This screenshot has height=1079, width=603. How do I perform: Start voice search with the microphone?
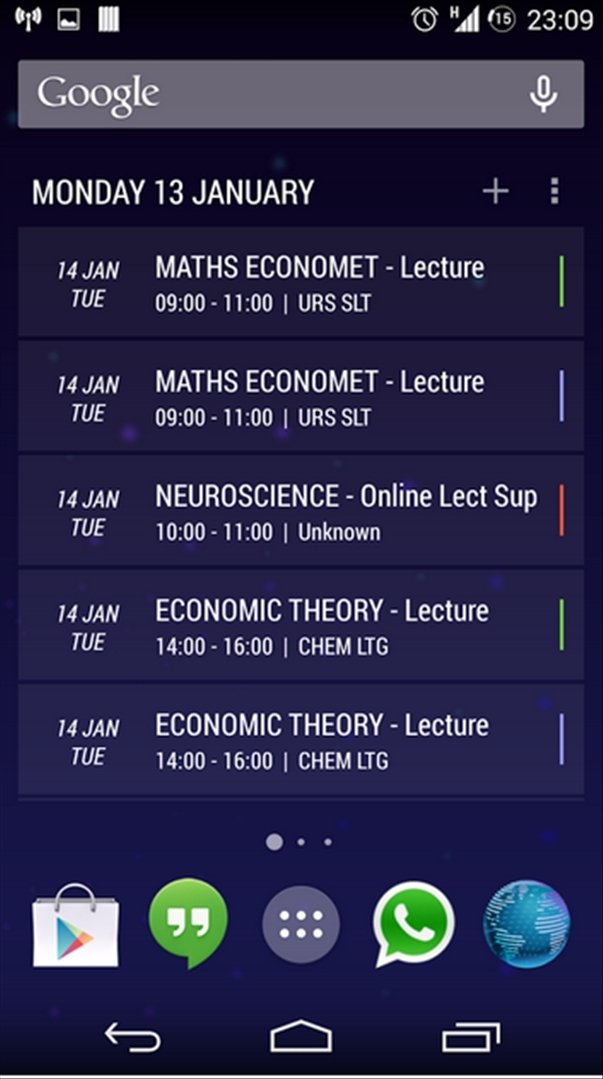[543, 94]
